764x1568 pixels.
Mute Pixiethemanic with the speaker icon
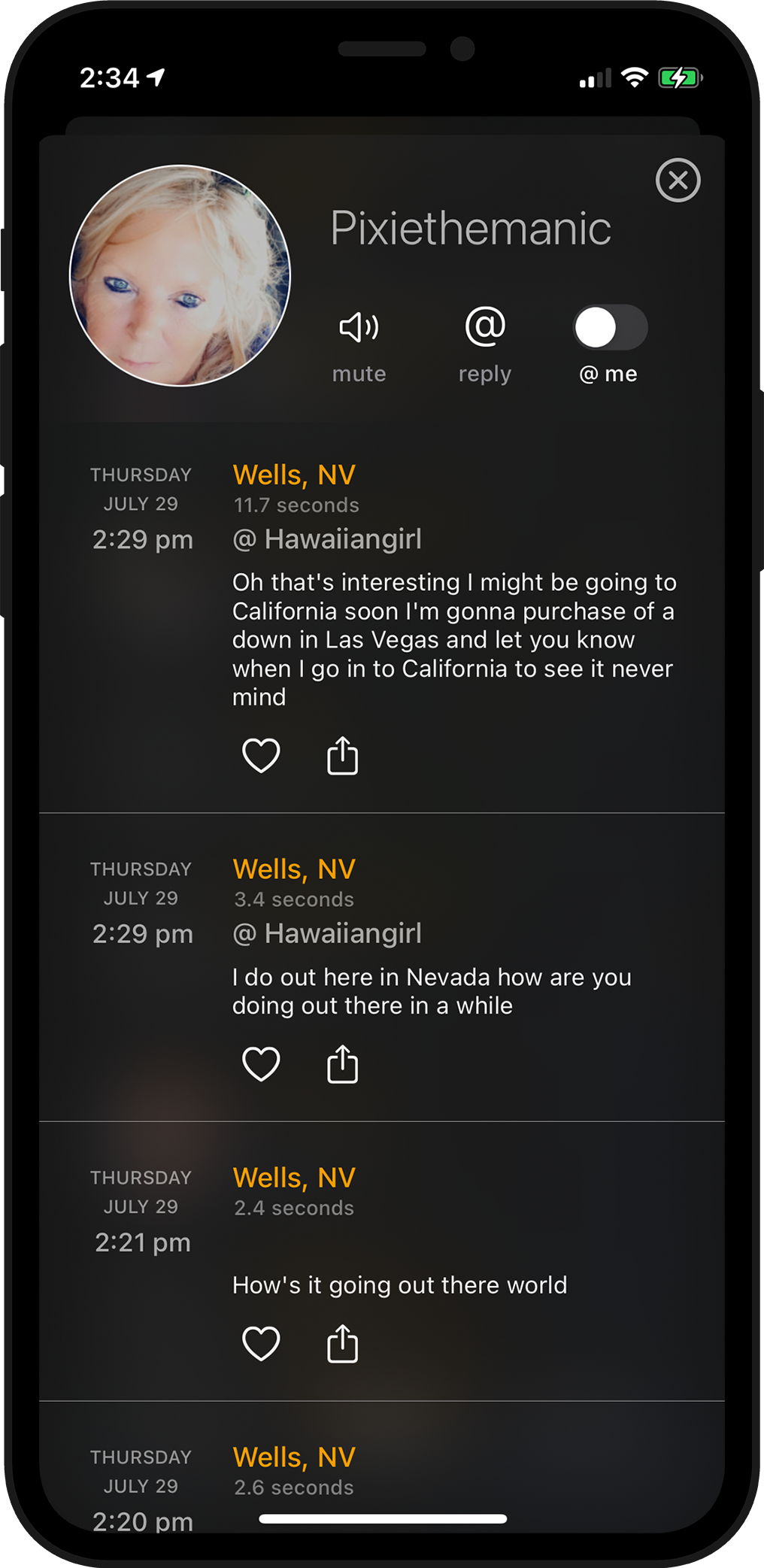[x=359, y=328]
